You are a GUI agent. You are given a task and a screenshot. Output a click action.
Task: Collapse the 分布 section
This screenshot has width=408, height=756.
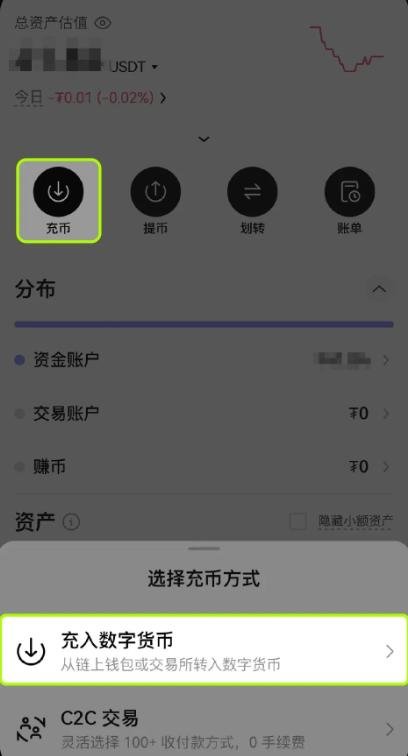click(380, 289)
